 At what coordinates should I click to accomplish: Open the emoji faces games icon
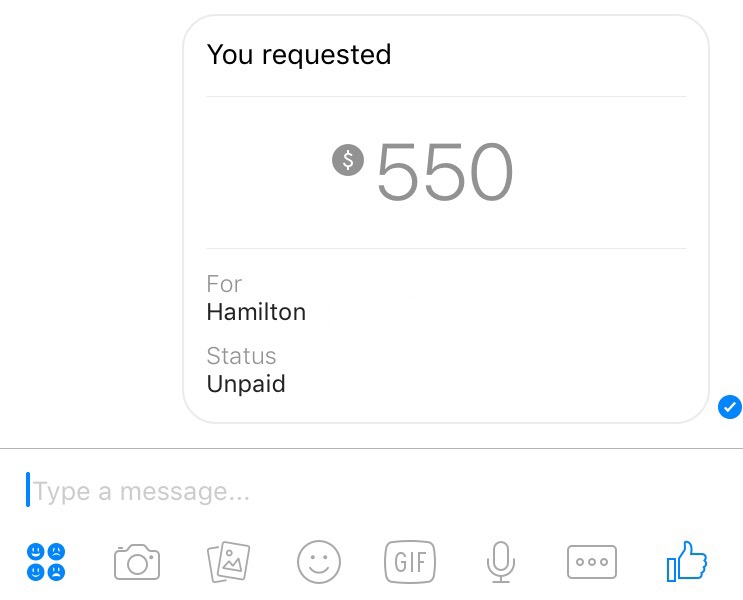point(46,562)
